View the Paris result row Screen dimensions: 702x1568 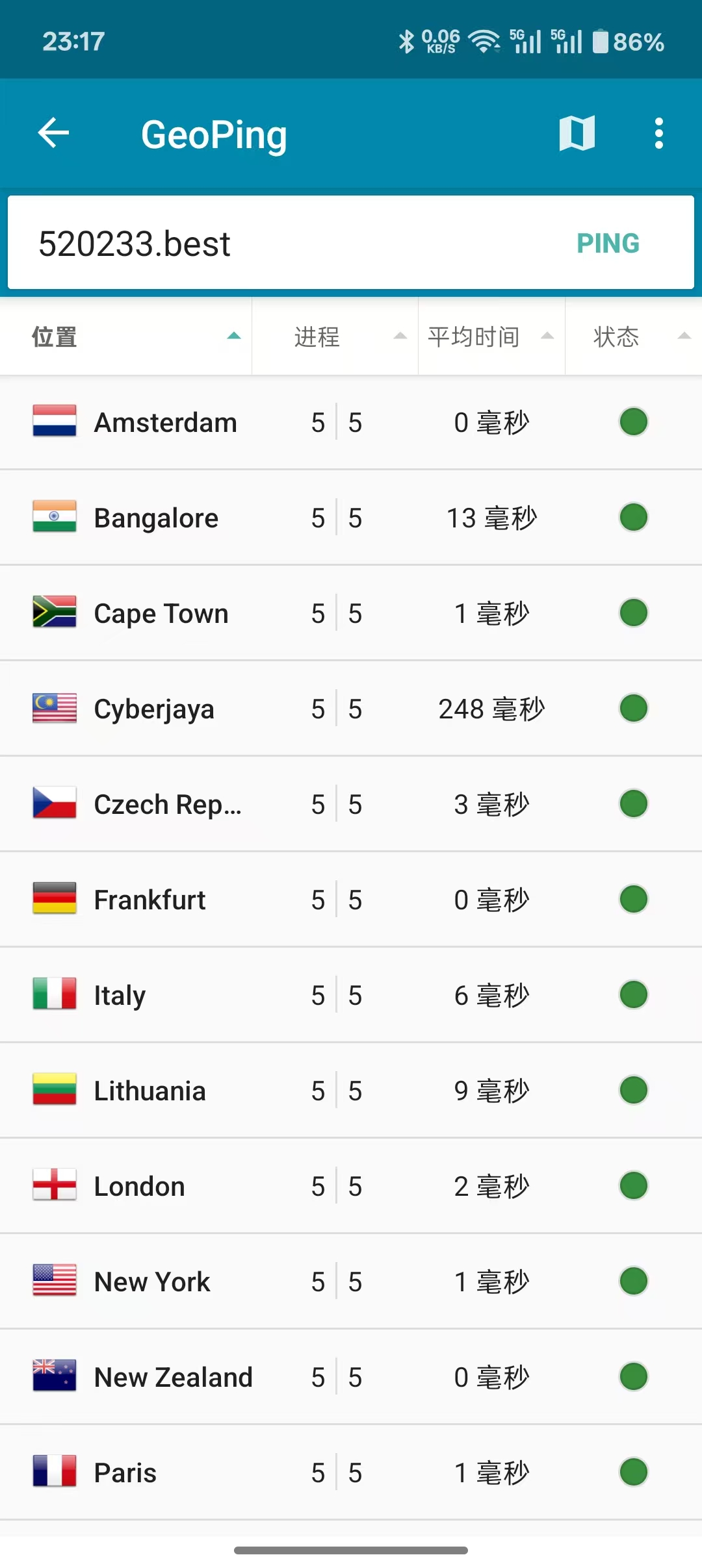tap(351, 1473)
